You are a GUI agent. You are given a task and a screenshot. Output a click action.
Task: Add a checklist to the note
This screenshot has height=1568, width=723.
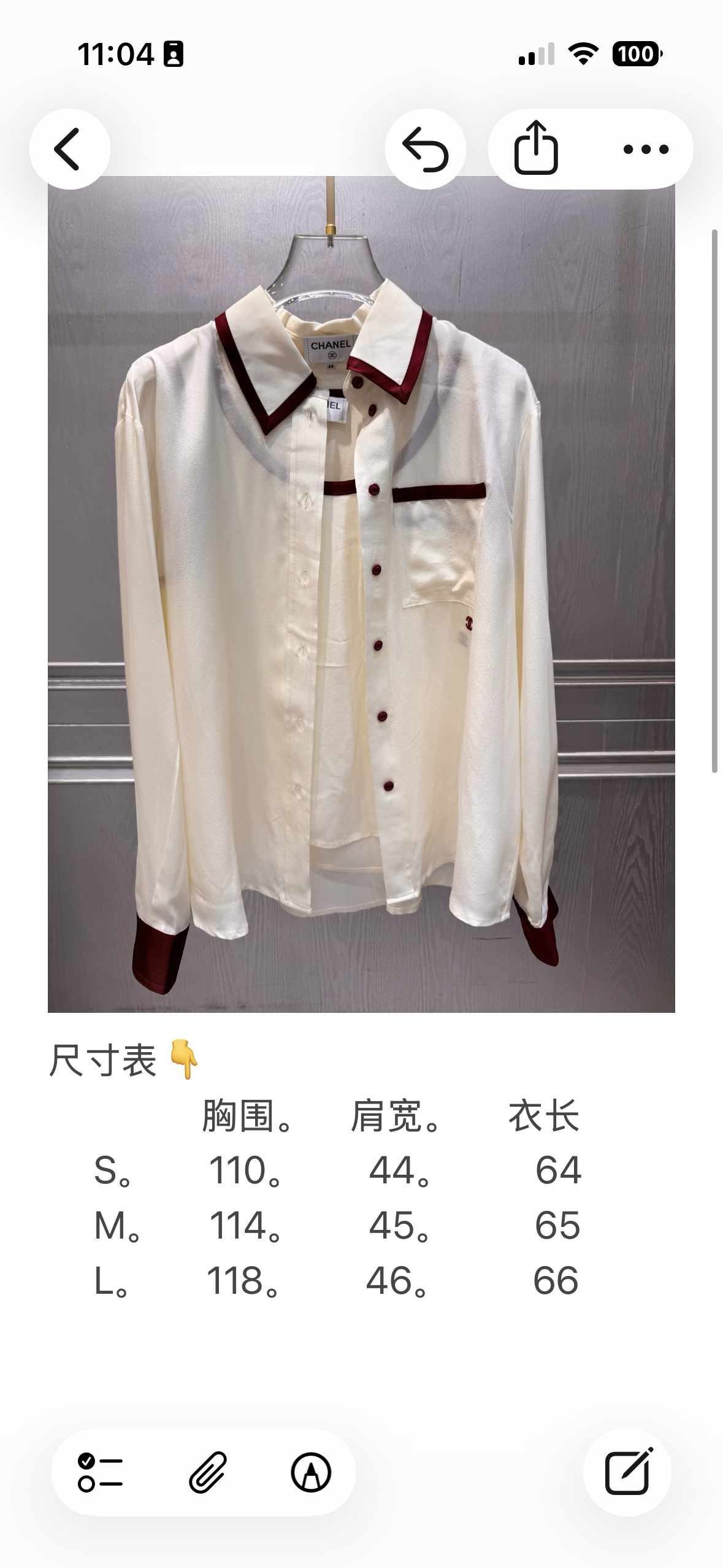point(101,1472)
